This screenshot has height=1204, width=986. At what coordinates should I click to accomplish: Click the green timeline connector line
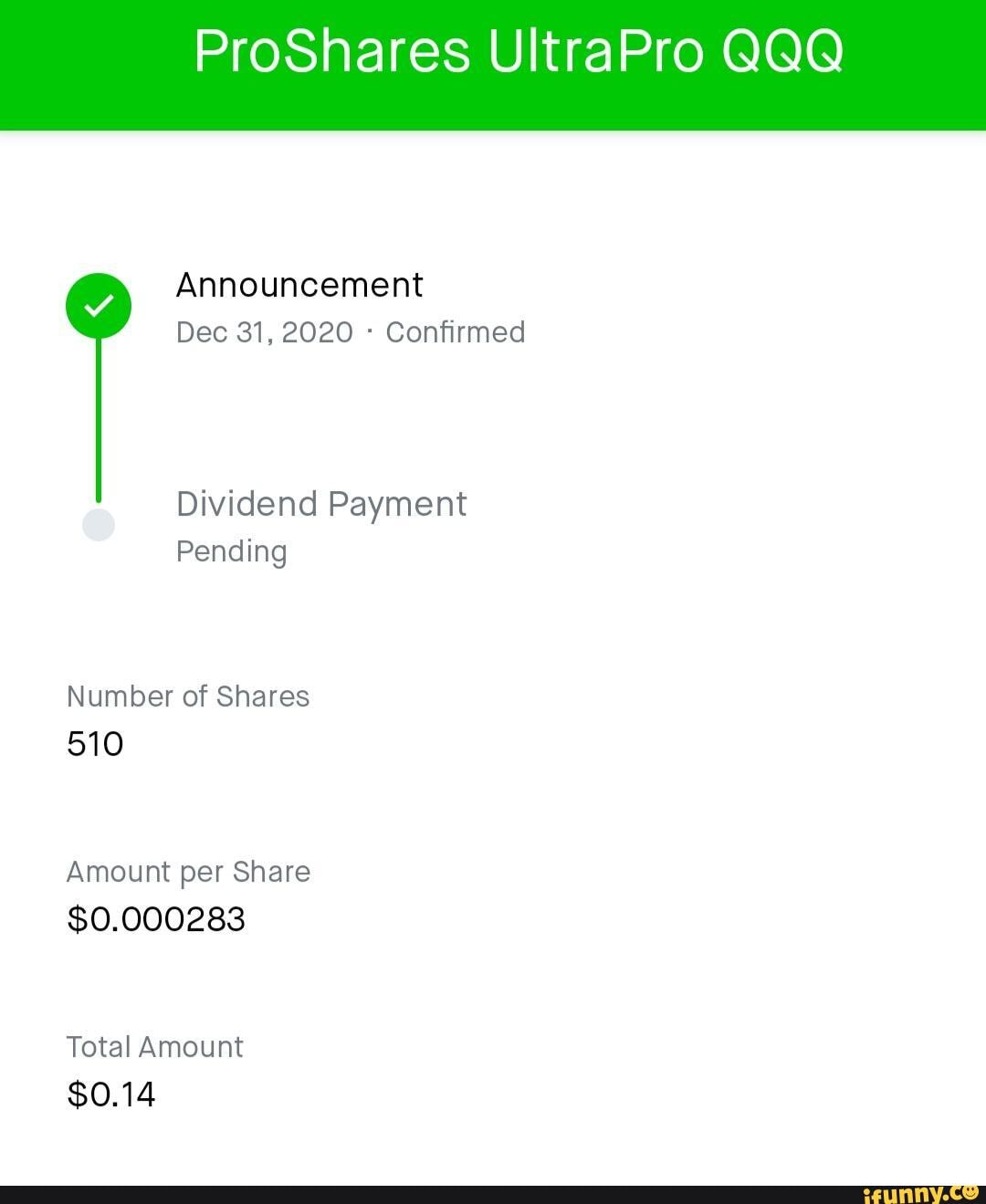(98, 420)
